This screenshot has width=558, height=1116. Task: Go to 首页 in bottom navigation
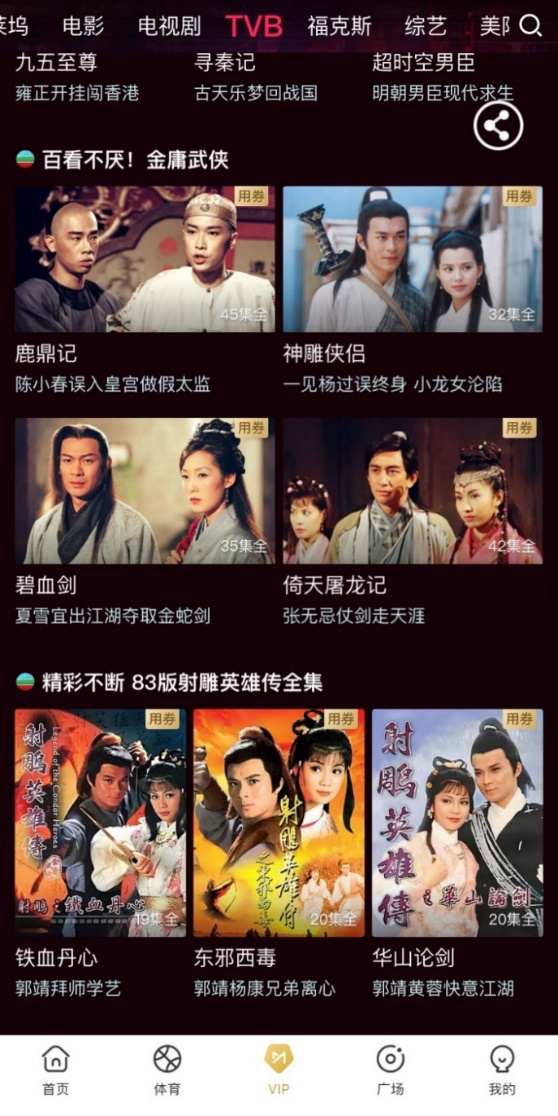56,1070
